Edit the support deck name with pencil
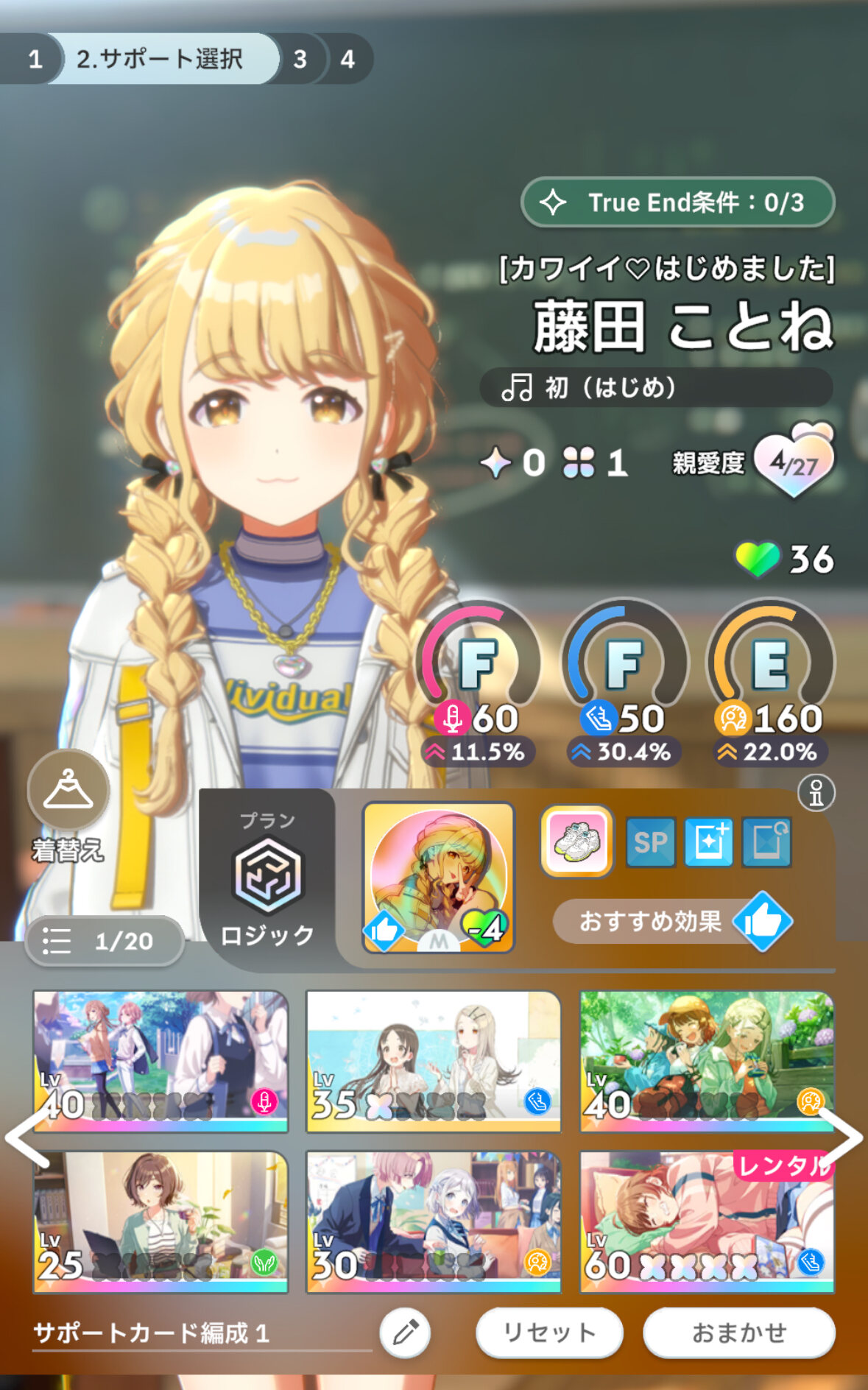The image size is (868, 1390). tap(405, 1333)
